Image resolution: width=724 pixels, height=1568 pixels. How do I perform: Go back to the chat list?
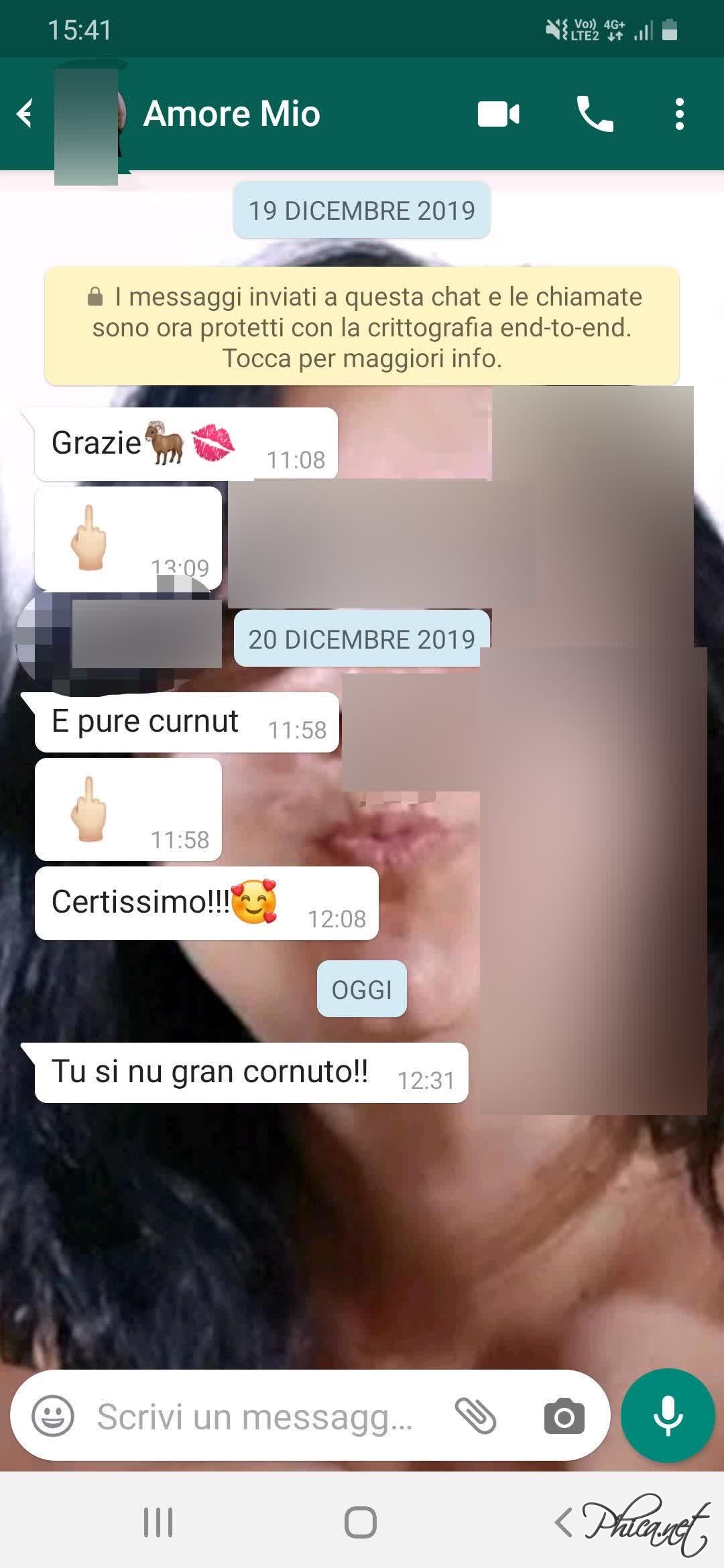(x=25, y=113)
